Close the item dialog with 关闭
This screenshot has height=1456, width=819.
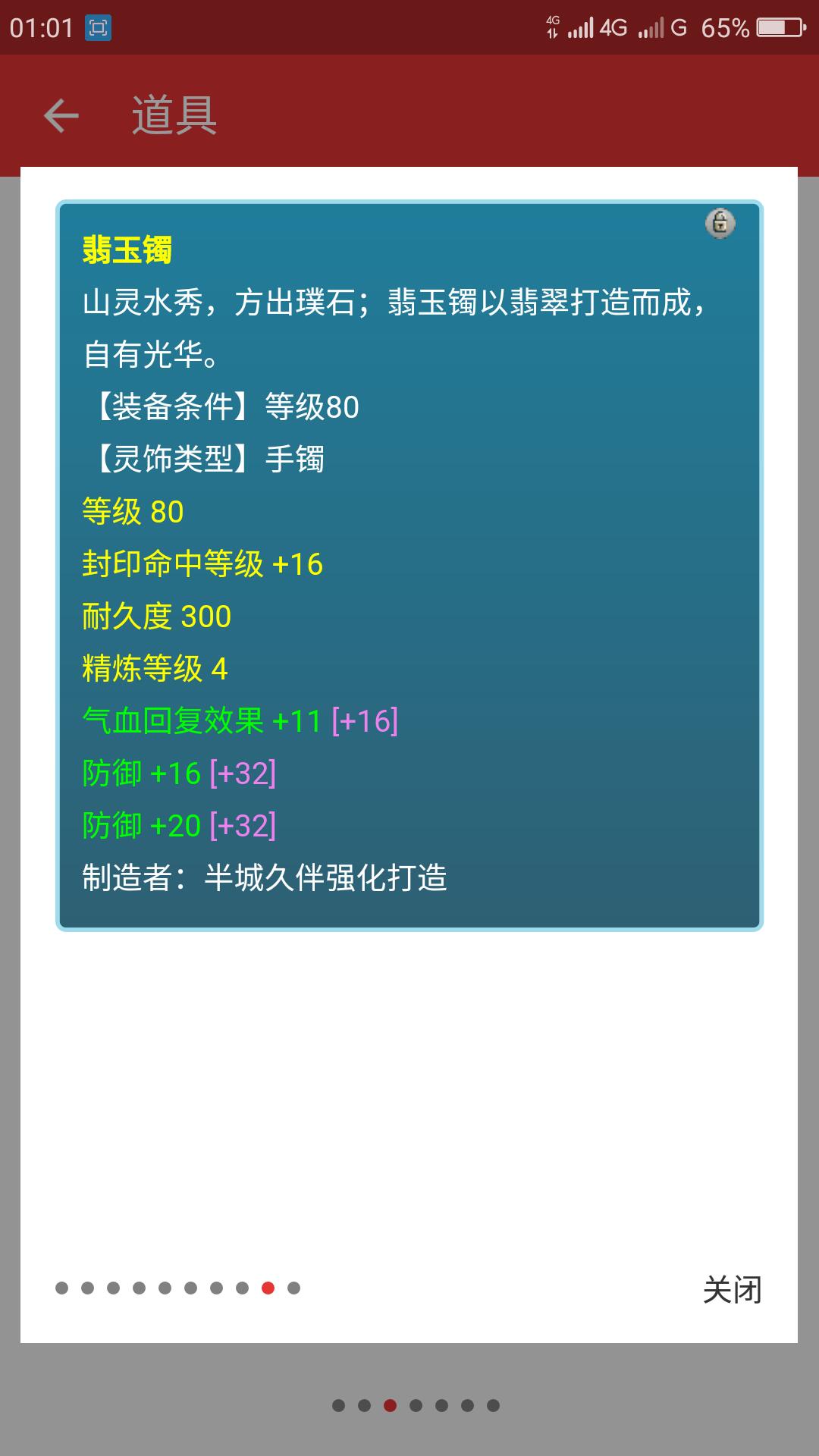point(732,1289)
